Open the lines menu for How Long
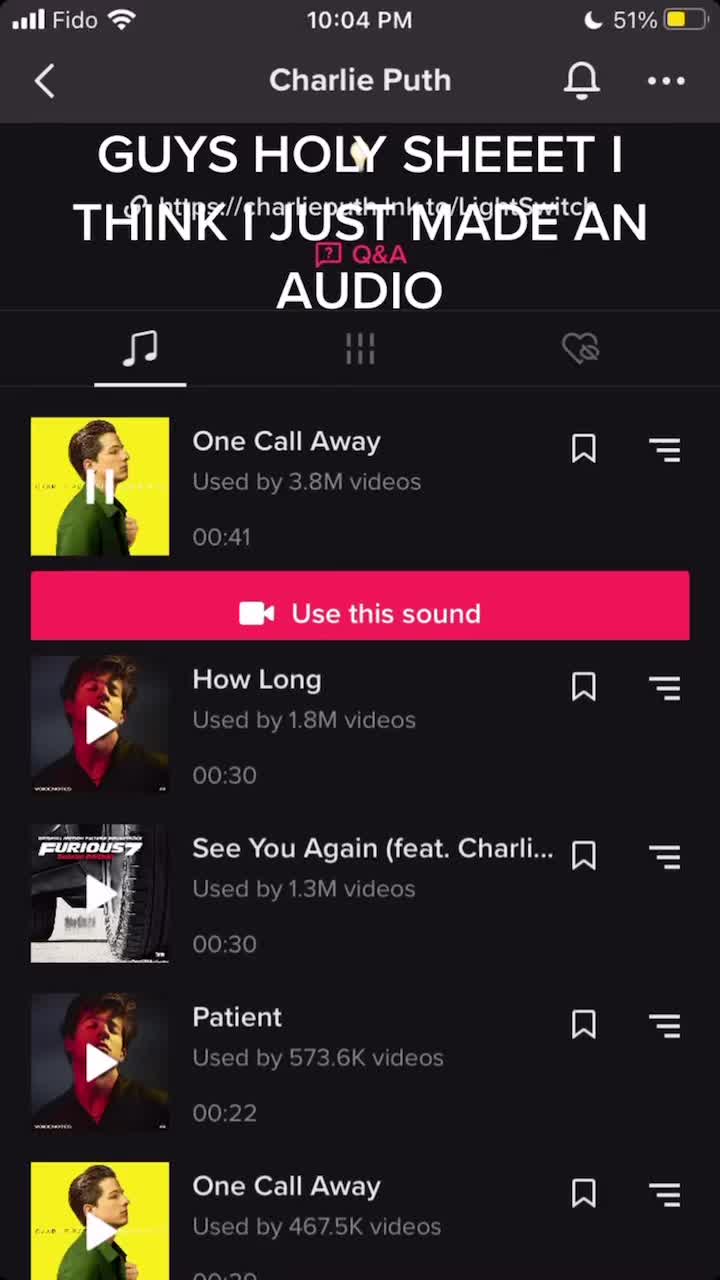The image size is (720, 1280). pyautogui.click(x=665, y=688)
